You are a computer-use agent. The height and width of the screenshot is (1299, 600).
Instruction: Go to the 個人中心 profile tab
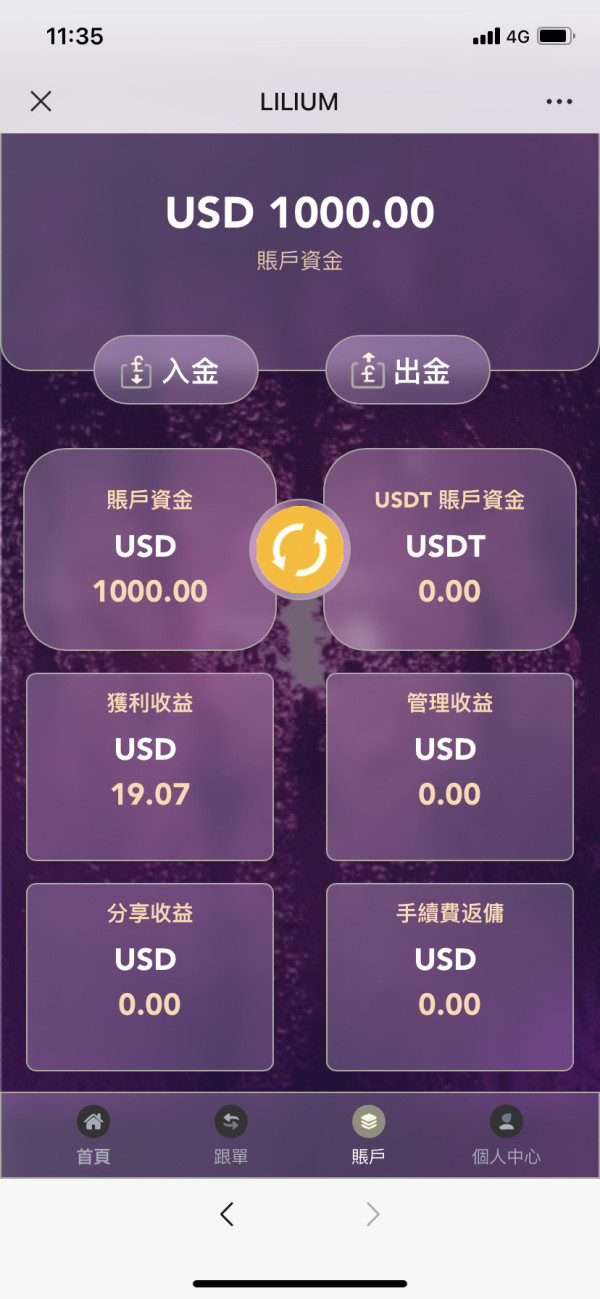pos(506,1136)
